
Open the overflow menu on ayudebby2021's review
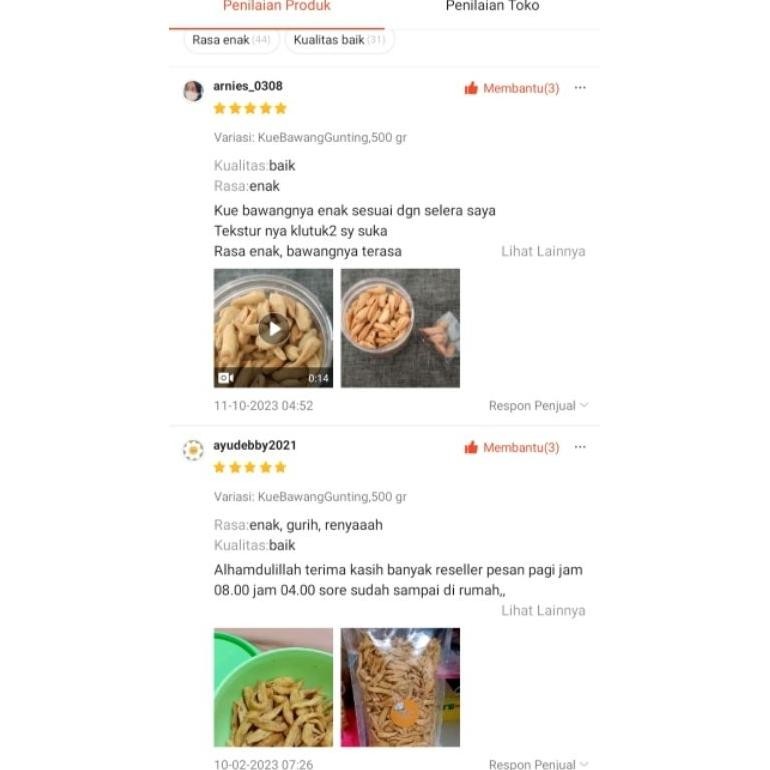tap(580, 447)
